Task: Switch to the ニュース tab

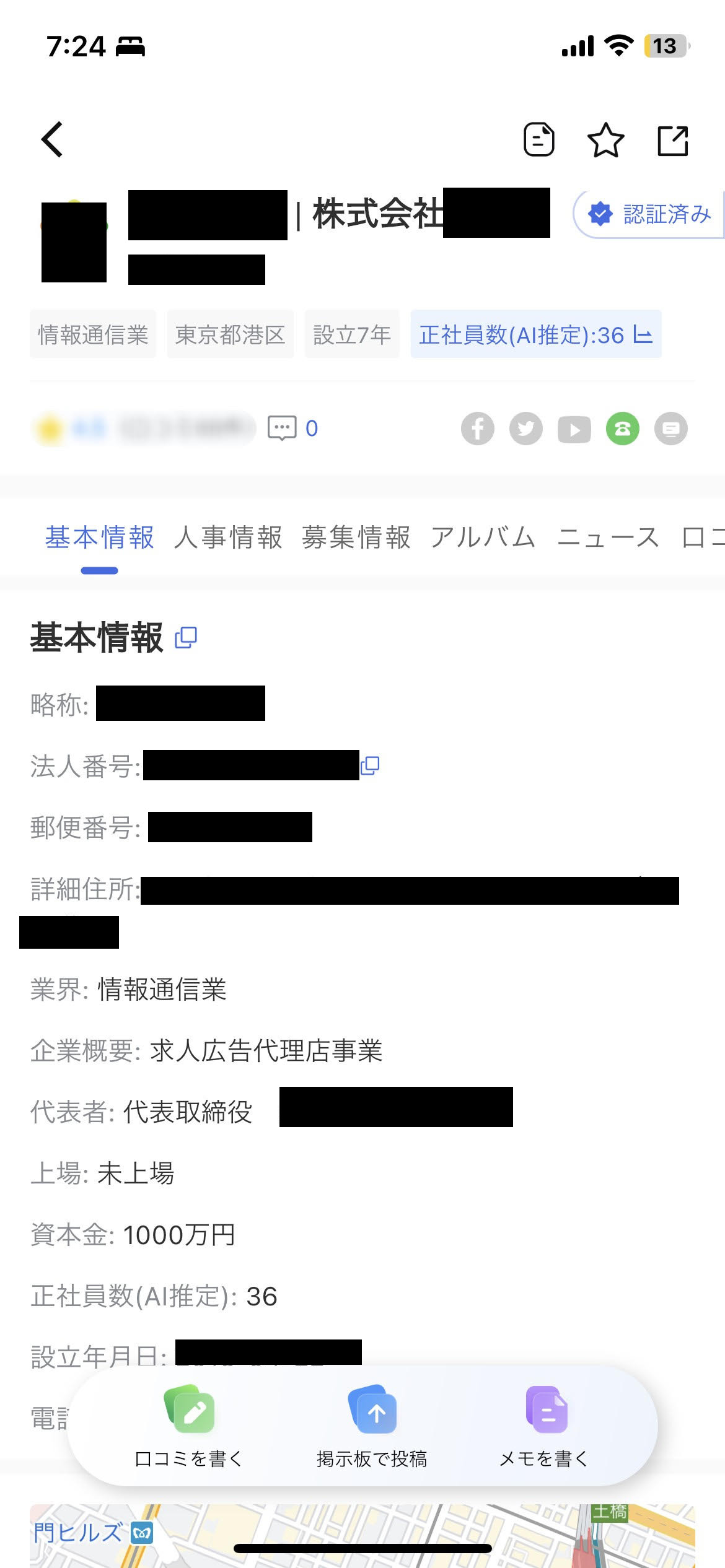Action: pyautogui.click(x=609, y=538)
